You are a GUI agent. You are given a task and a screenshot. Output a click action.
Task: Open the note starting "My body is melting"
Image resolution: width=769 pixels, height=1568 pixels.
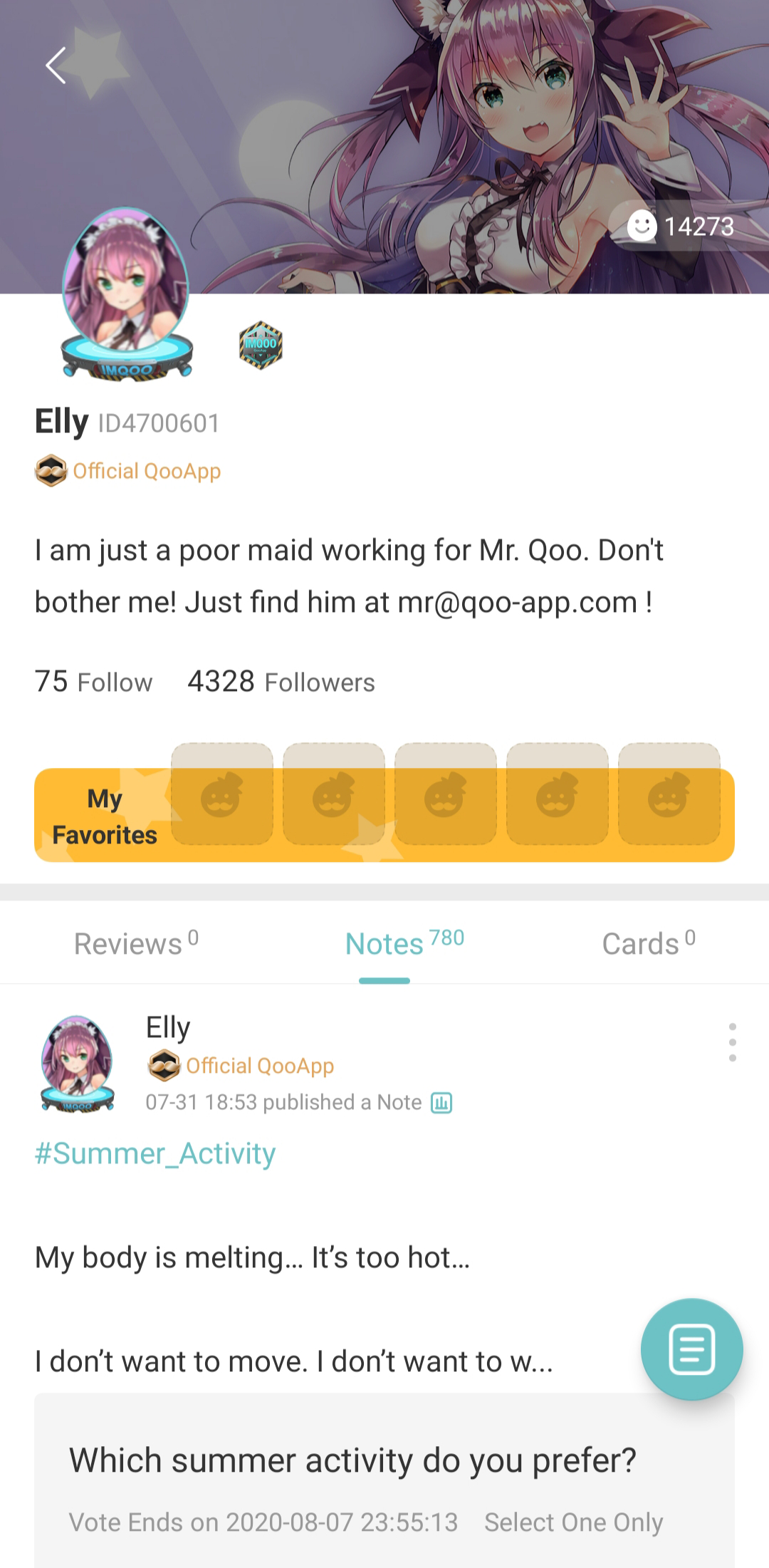[x=252, y=1257]
